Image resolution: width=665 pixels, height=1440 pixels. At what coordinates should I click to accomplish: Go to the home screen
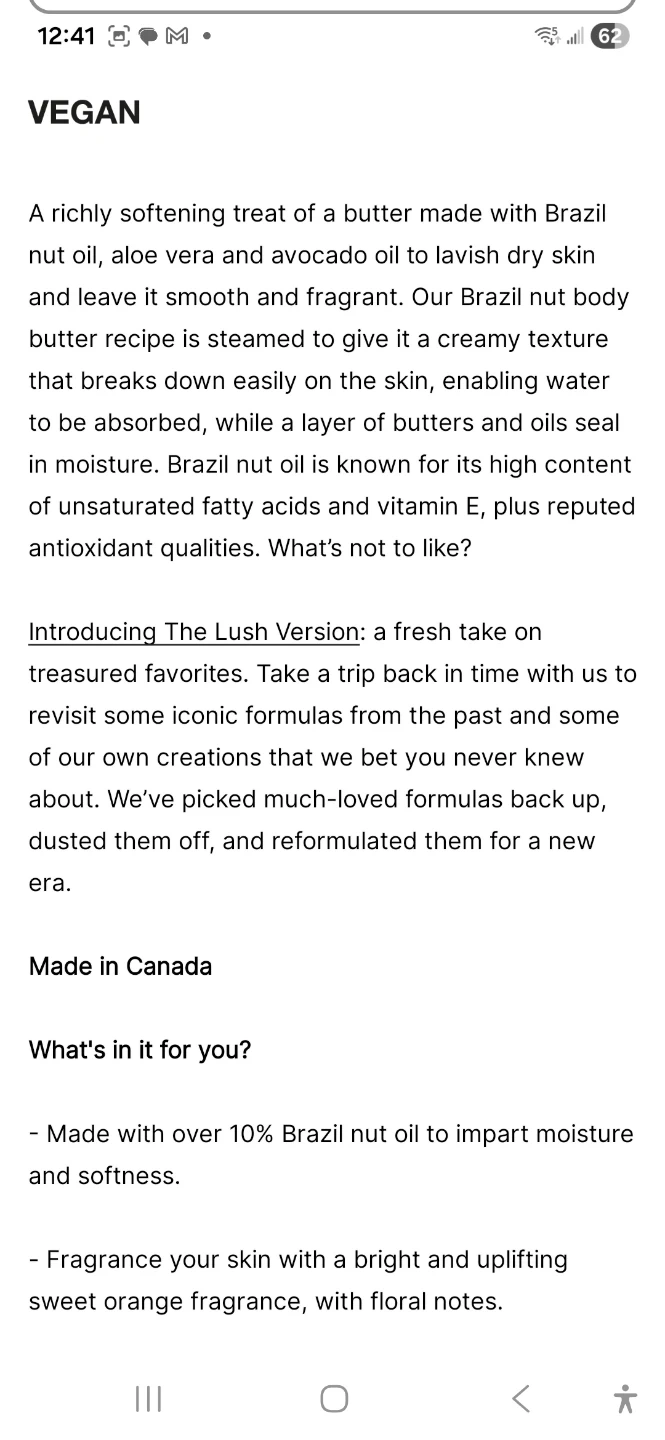click(334, 1398)
